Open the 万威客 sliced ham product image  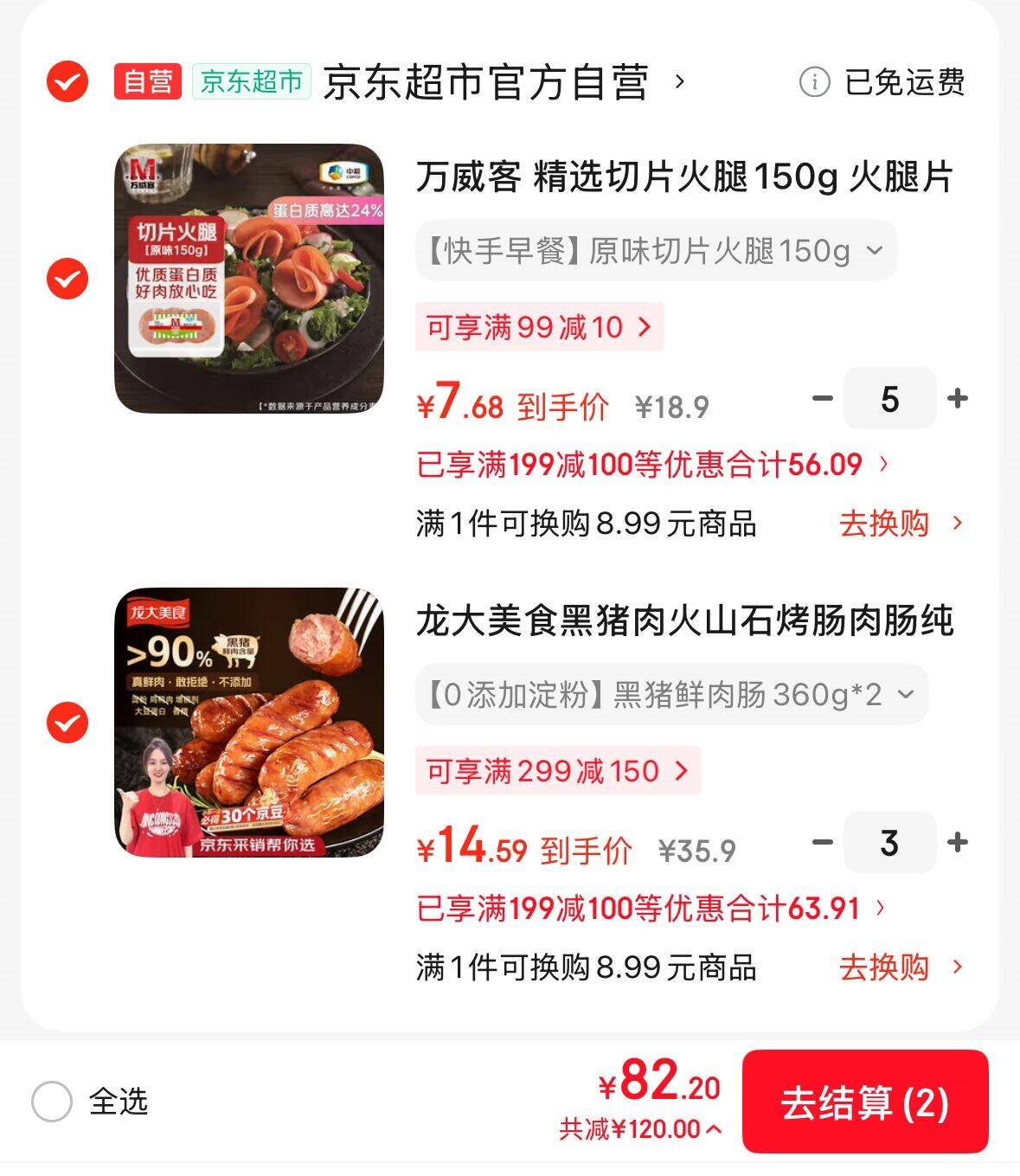(249, 279)
